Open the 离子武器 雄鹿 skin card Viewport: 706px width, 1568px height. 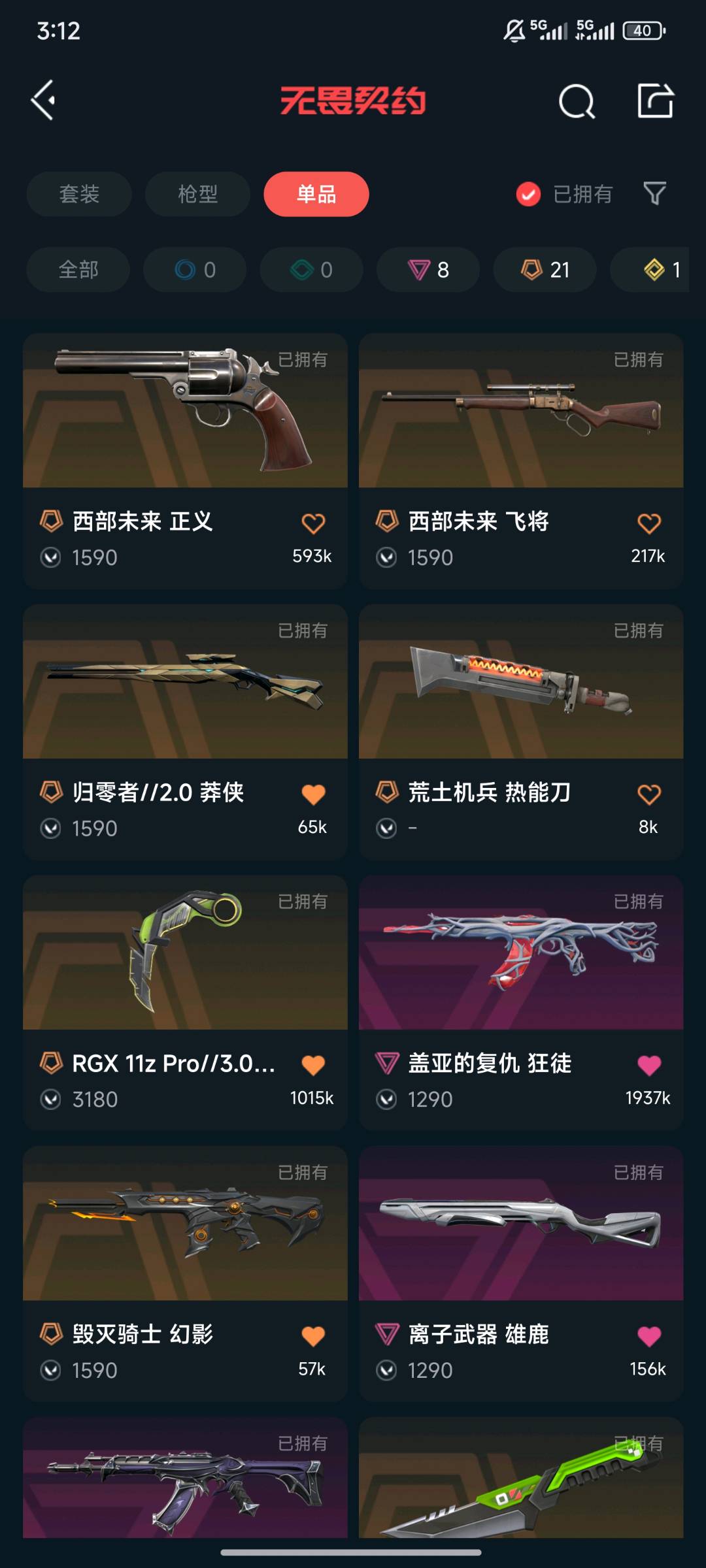point(521,1274)
